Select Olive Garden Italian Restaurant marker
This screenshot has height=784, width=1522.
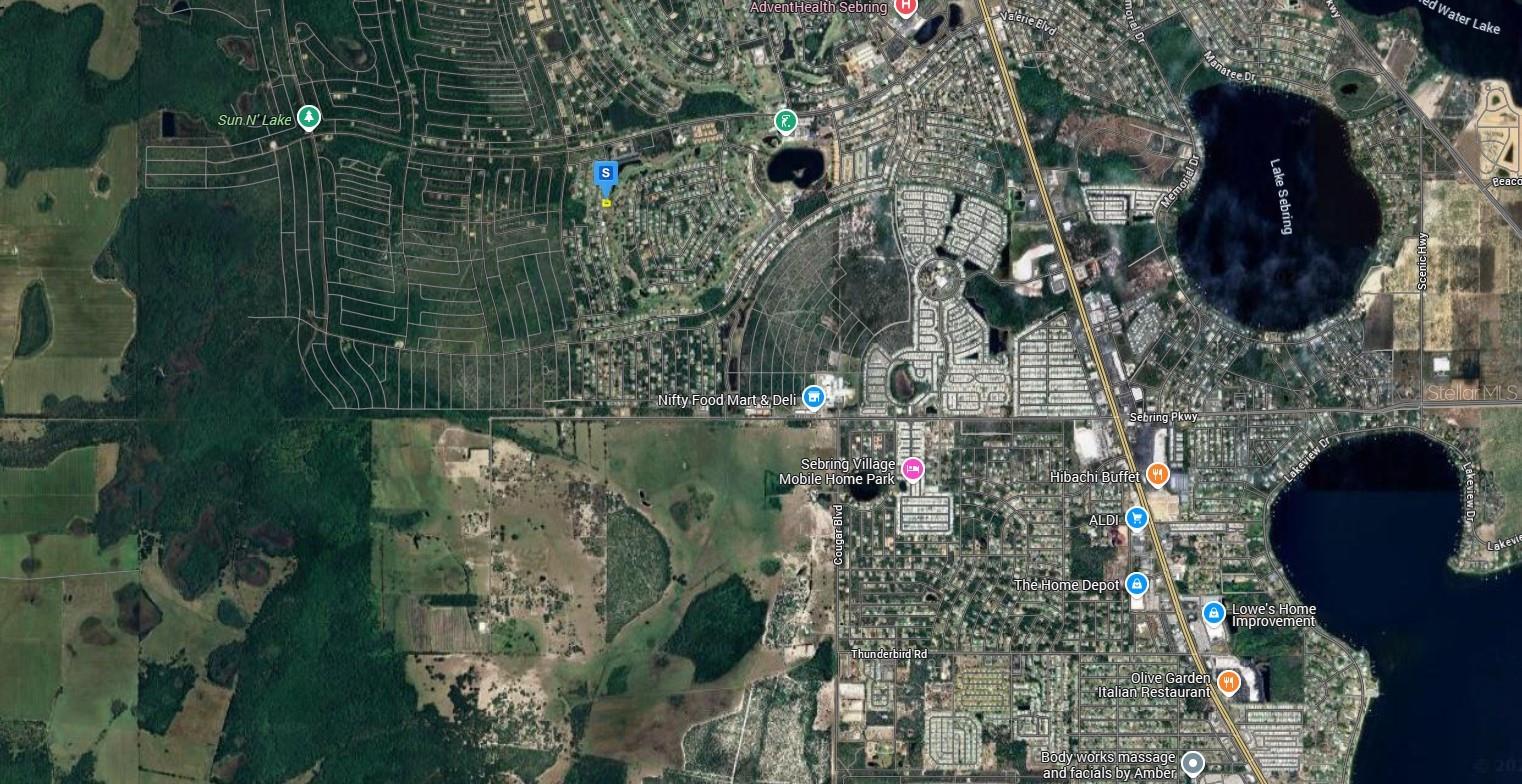click(x=1228, y=684)
